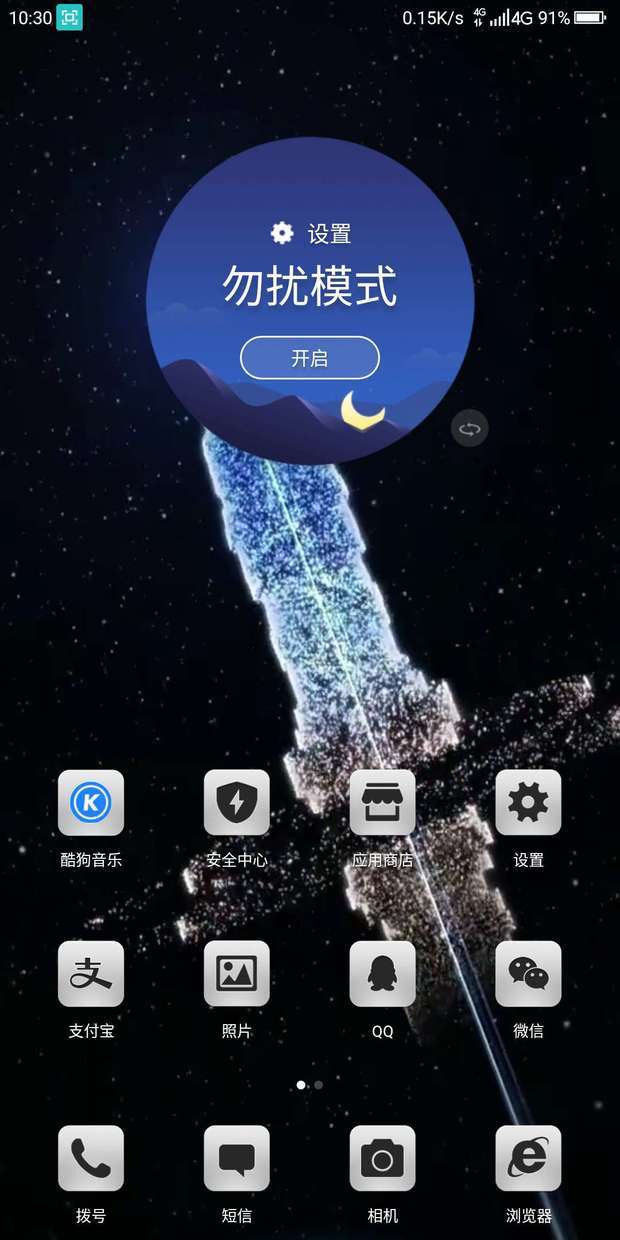The height and width of the screenshot is (1240, 620).
Task: Launch QQ app
Action: [x=383, y=974]
